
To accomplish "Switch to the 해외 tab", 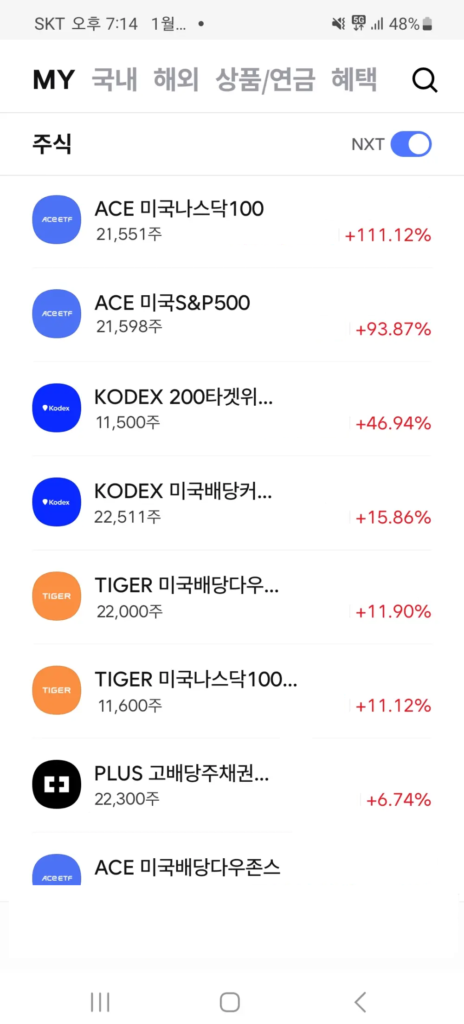I will (176, 80).
